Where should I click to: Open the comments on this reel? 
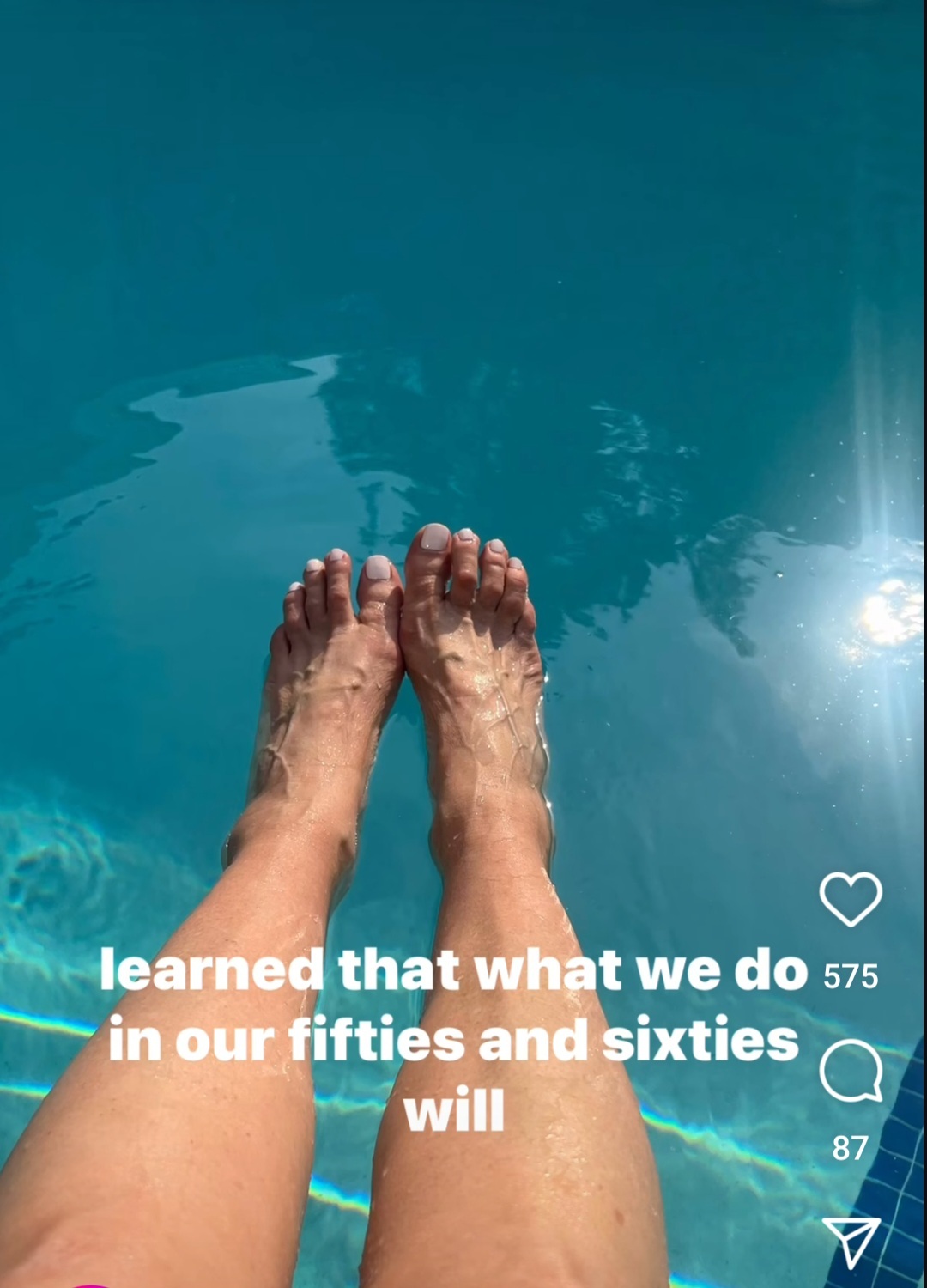850,1070
